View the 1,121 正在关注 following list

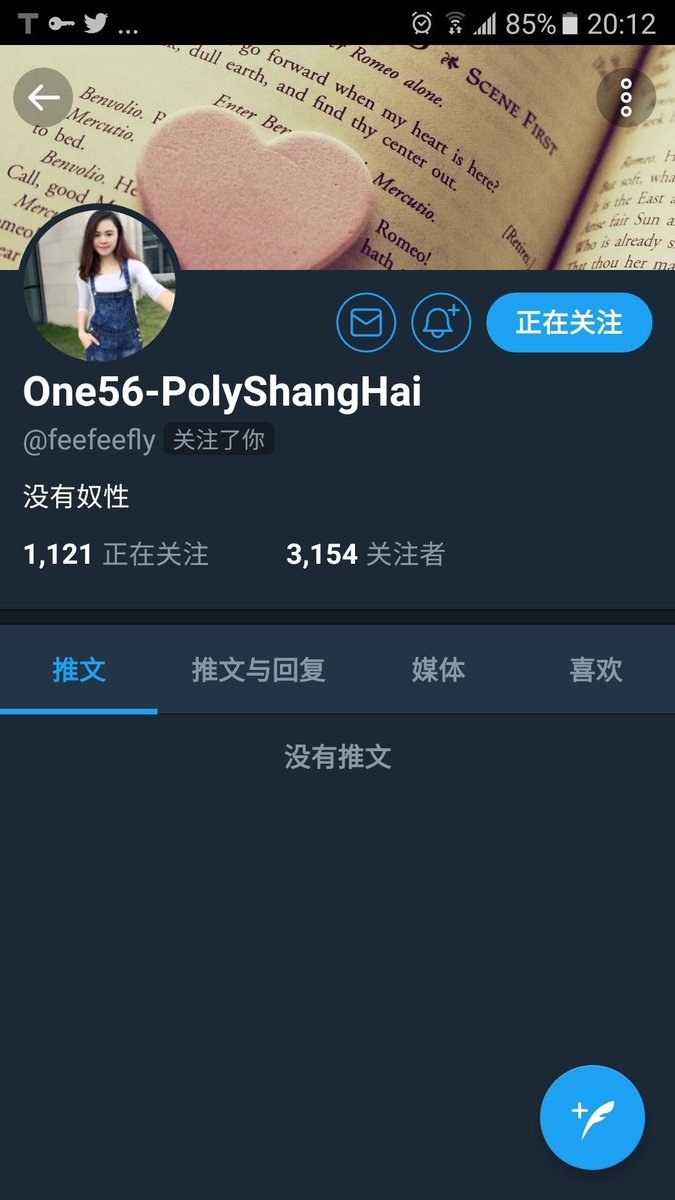[x=116, y=554]
